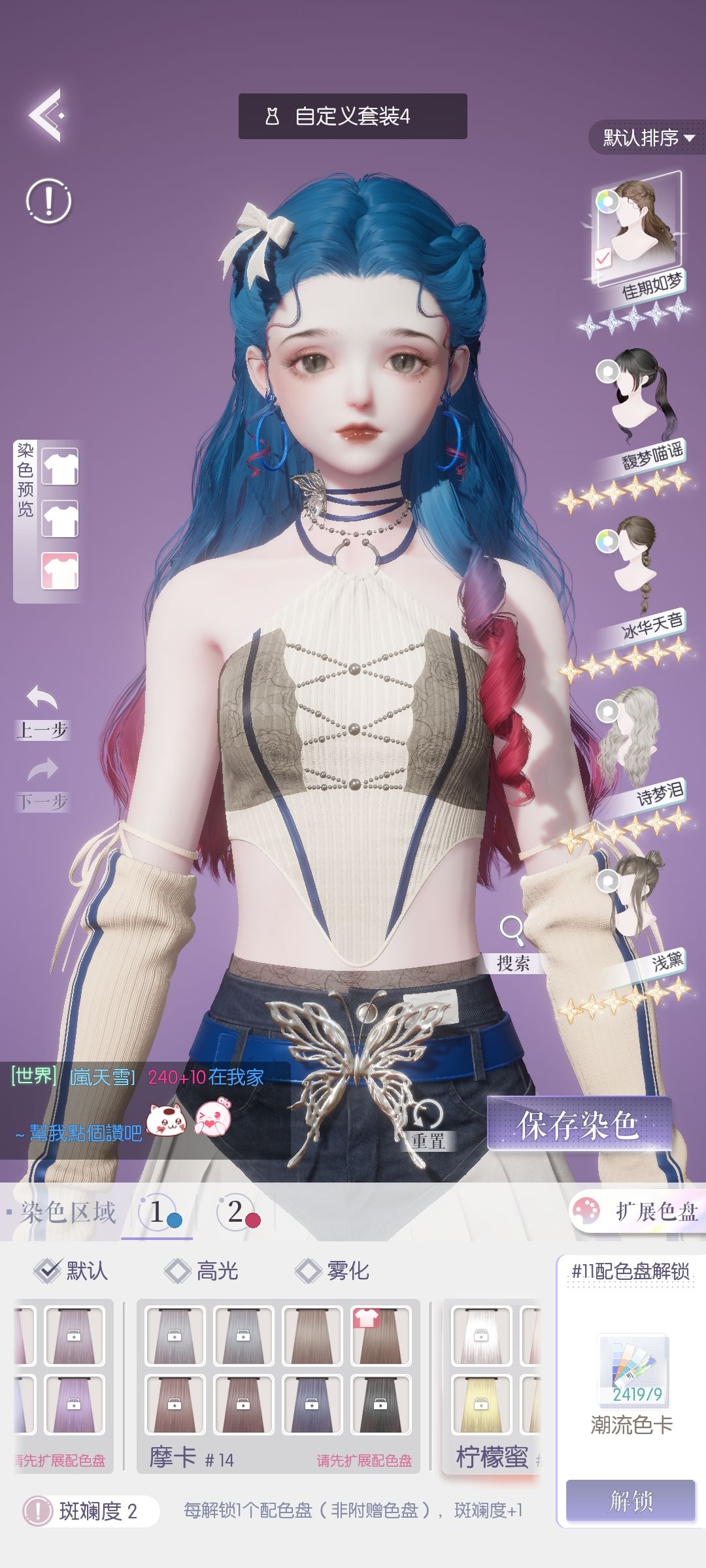Choose the yellow 柠檬蜜 hair swatch

(x=481, y=1404)
